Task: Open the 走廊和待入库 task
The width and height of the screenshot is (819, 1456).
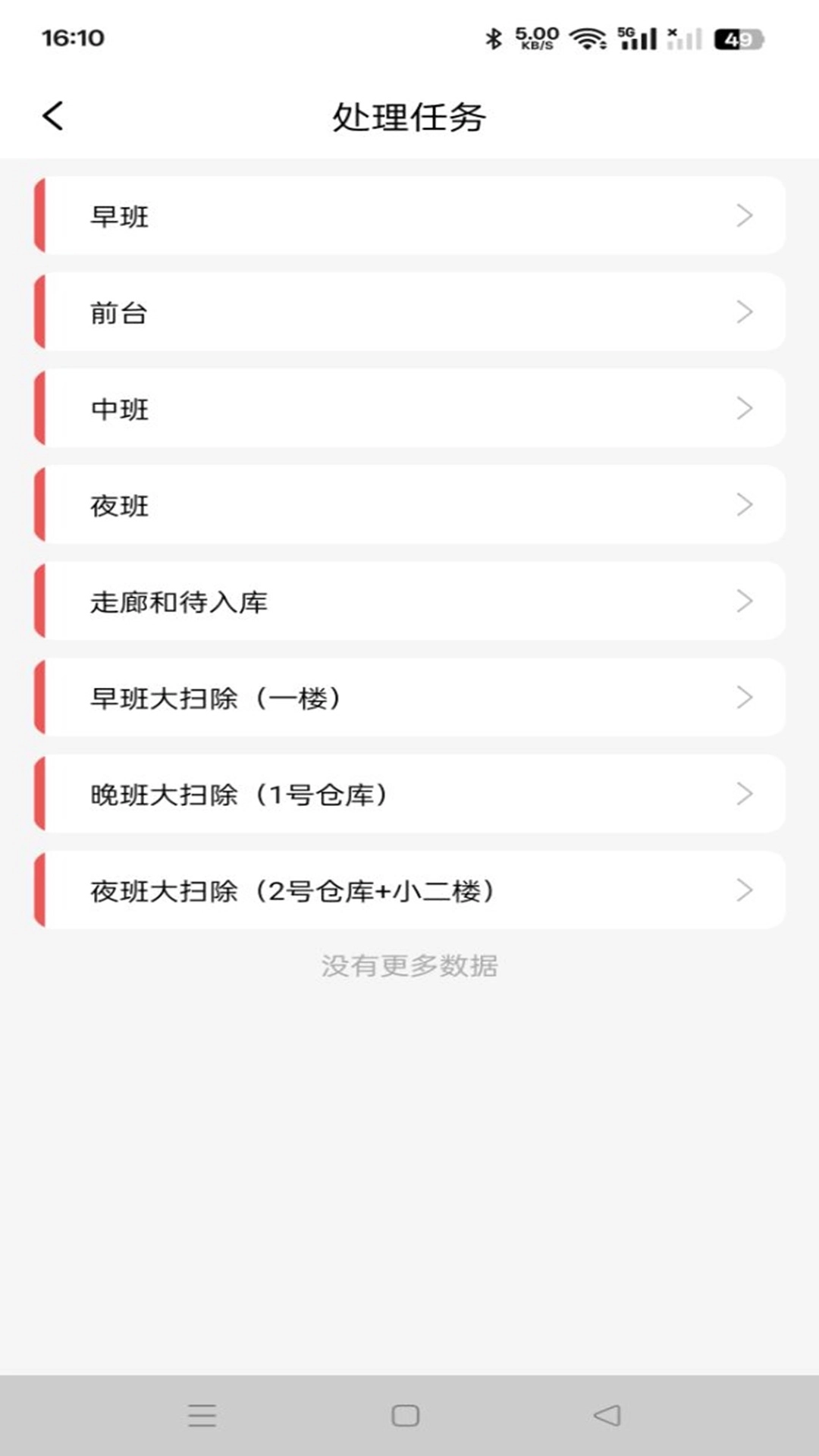Action: (409, 601)
